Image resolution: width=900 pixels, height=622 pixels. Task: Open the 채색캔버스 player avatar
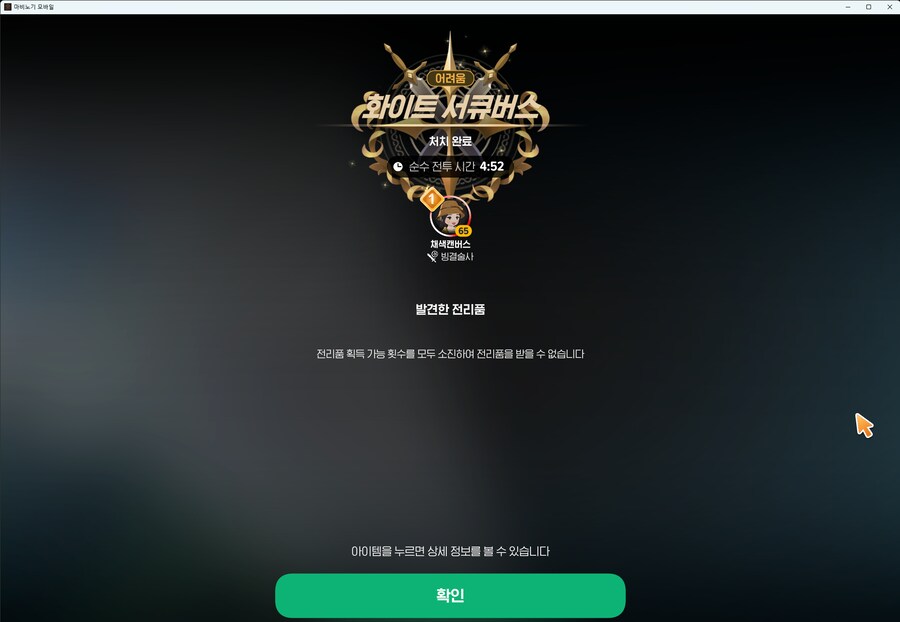[449, 217]
